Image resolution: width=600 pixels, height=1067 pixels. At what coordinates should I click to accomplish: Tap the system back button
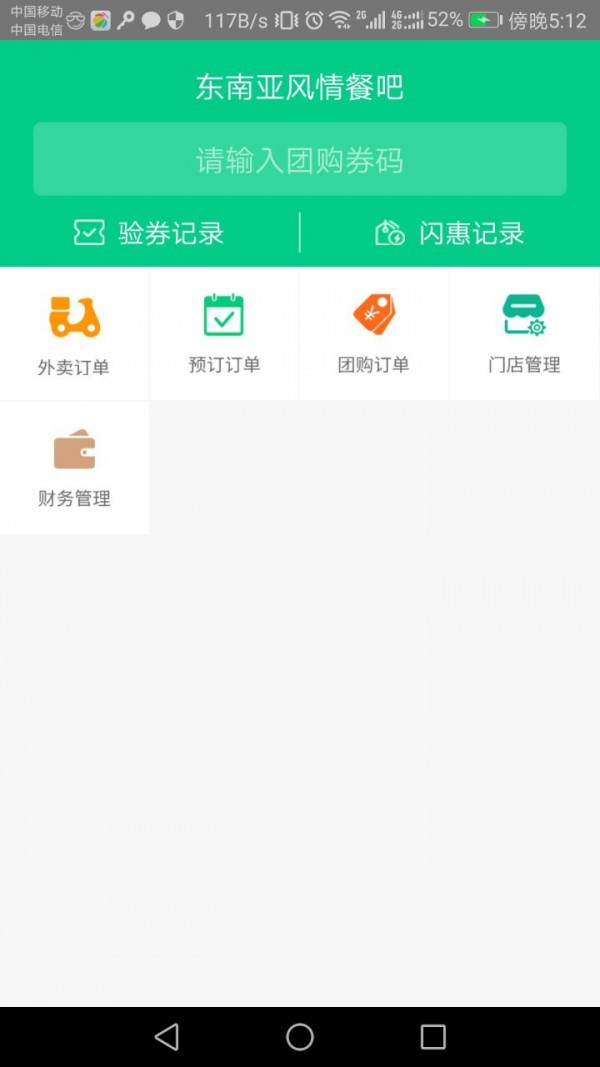[167, 1037]
